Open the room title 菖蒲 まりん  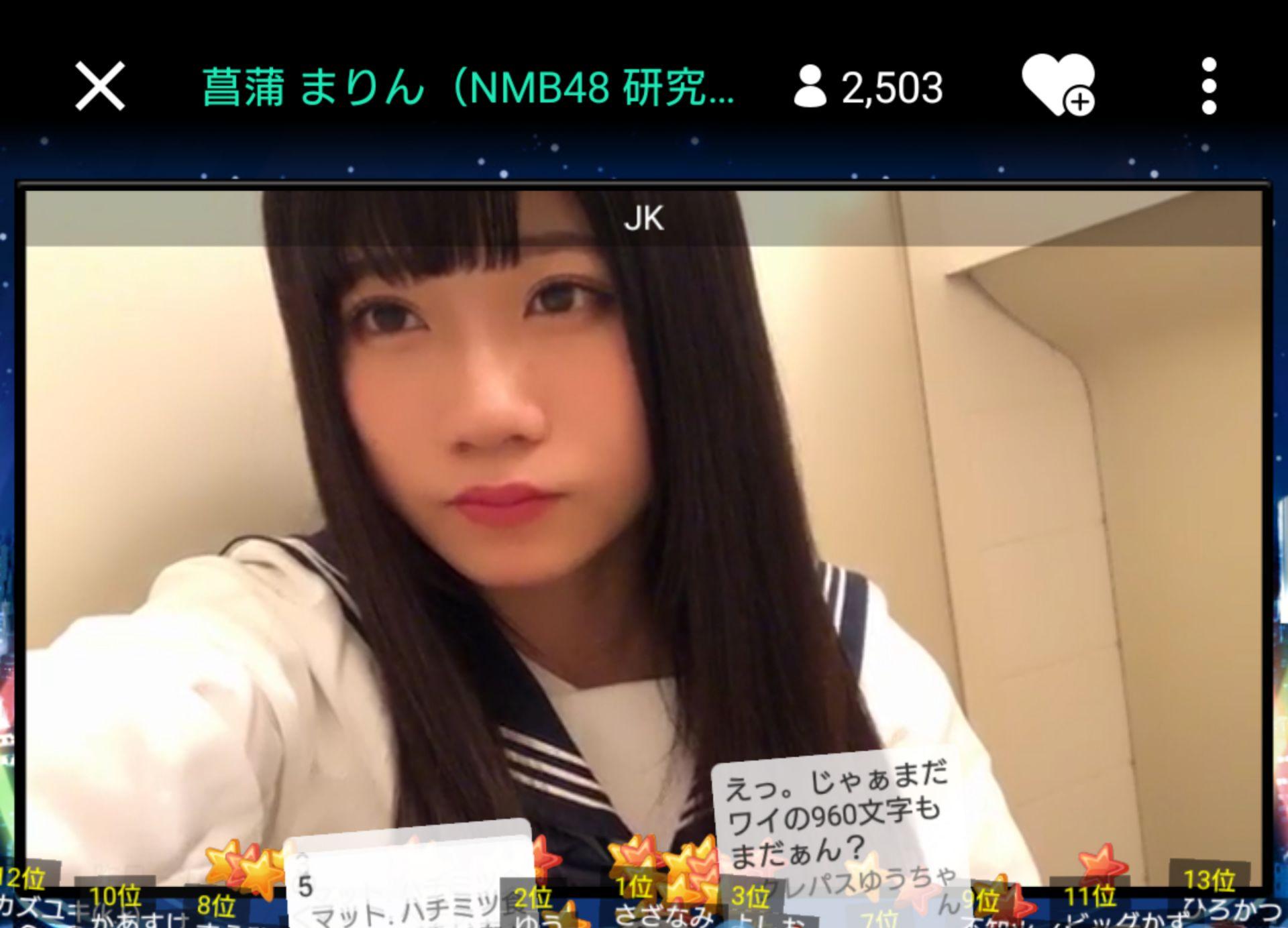(468, 88)
